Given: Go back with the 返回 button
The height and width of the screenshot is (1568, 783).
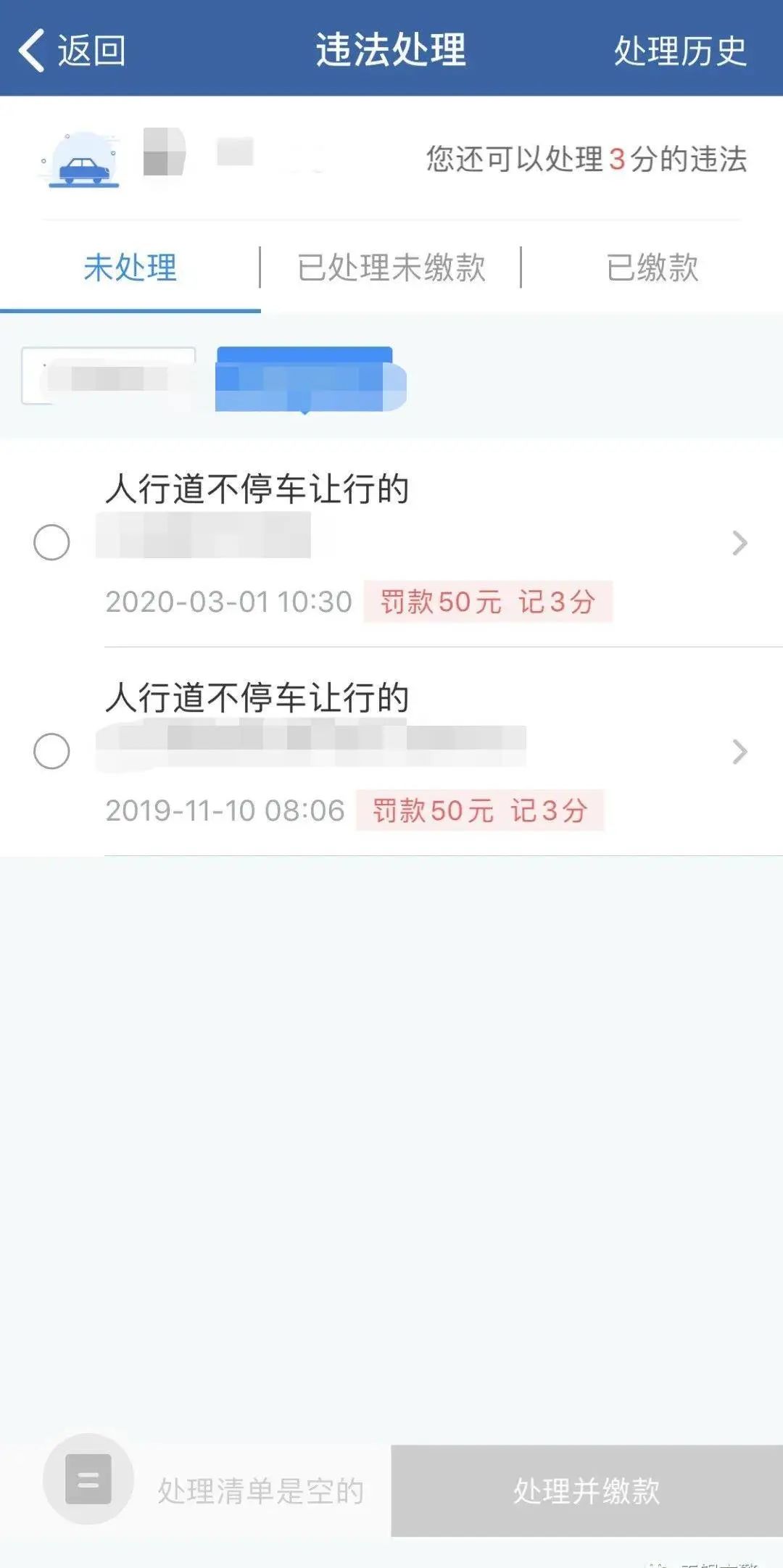Looking at the screenshot, I should pyautogui.click(x=71, y=51).
